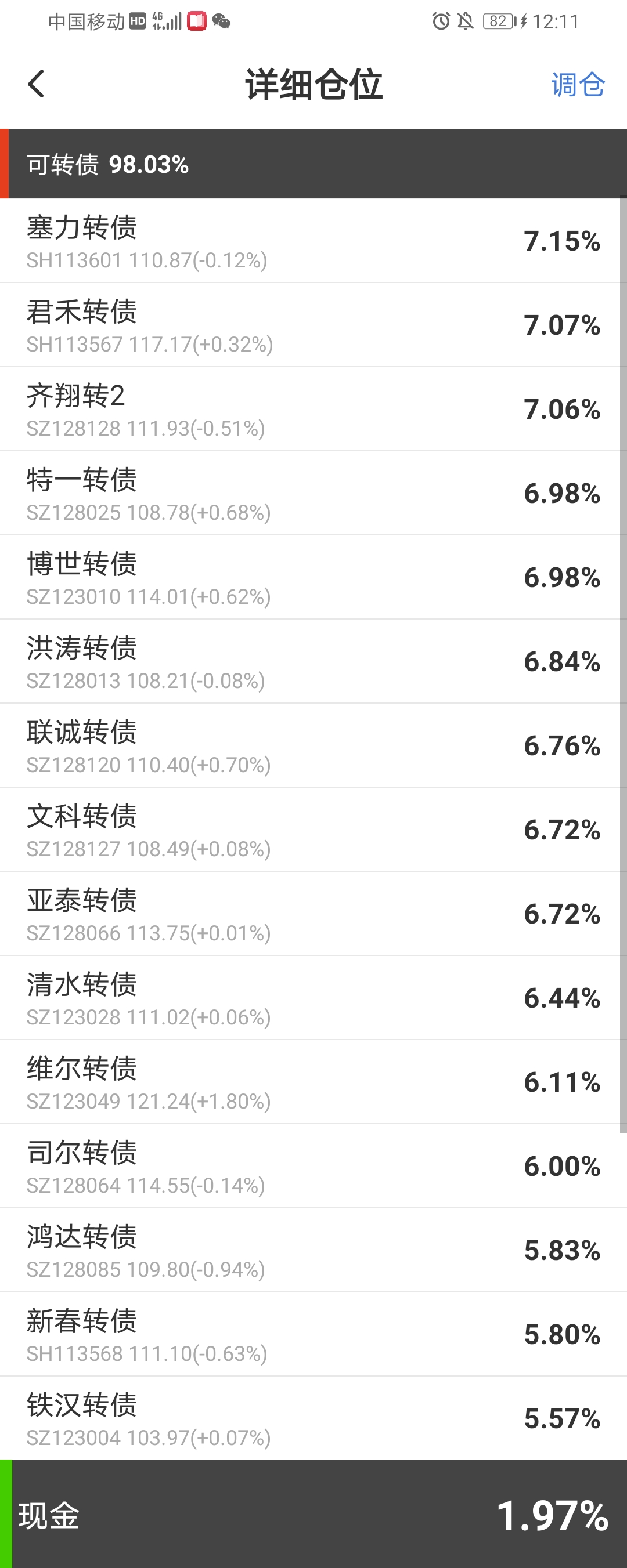Open 维尔转债 bond row

coord(305,1082)
